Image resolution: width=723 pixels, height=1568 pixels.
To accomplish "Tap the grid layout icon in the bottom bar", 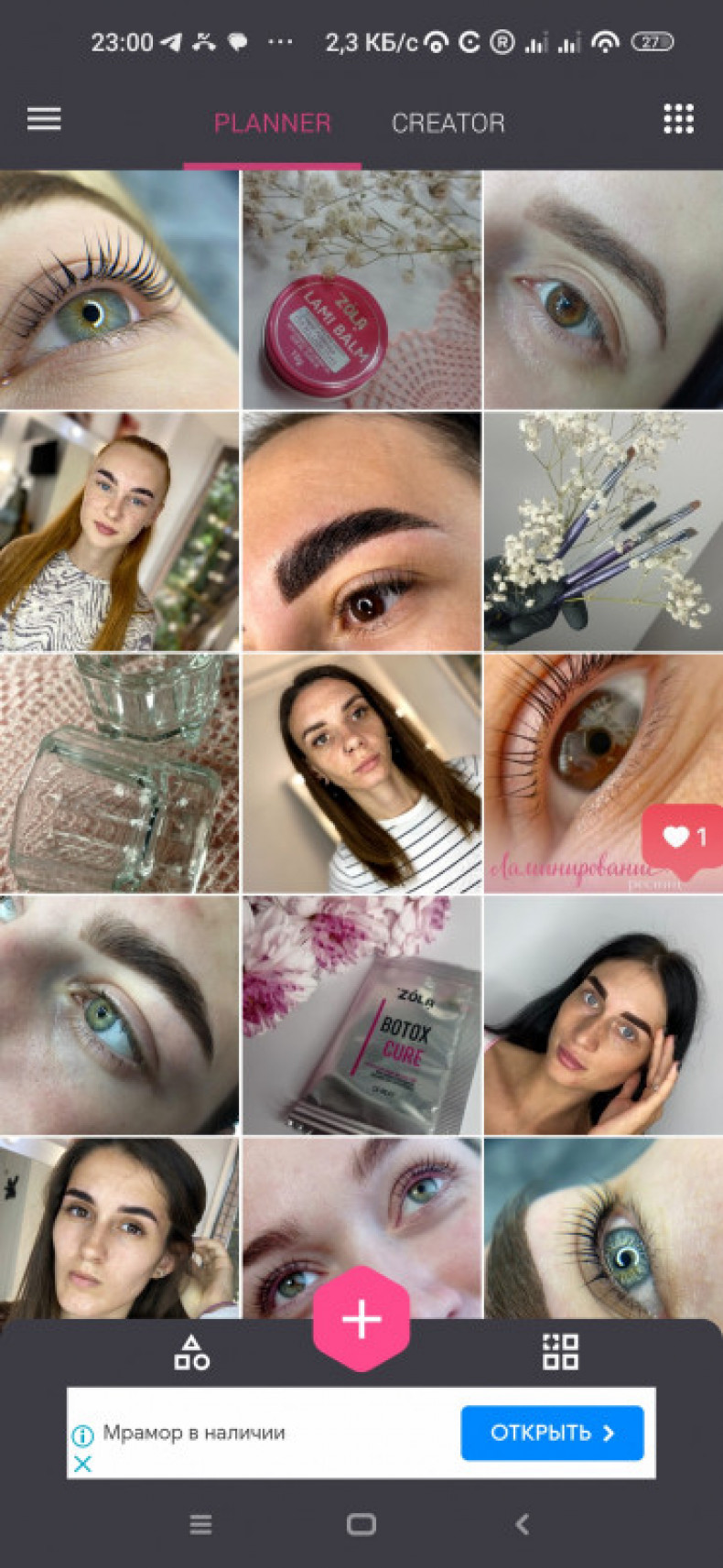I will [560, 1352].
